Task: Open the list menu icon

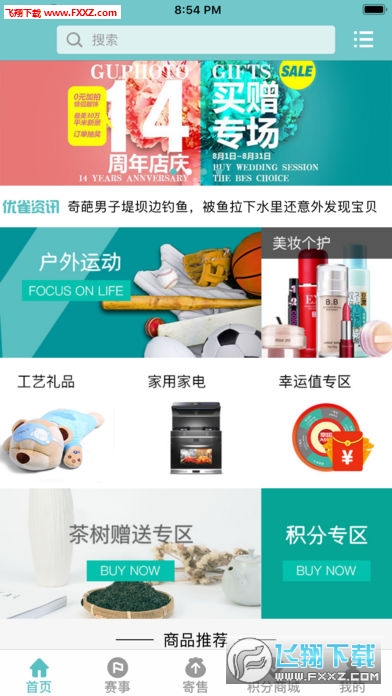Action: pyautogui.click(x=364, y=40)
